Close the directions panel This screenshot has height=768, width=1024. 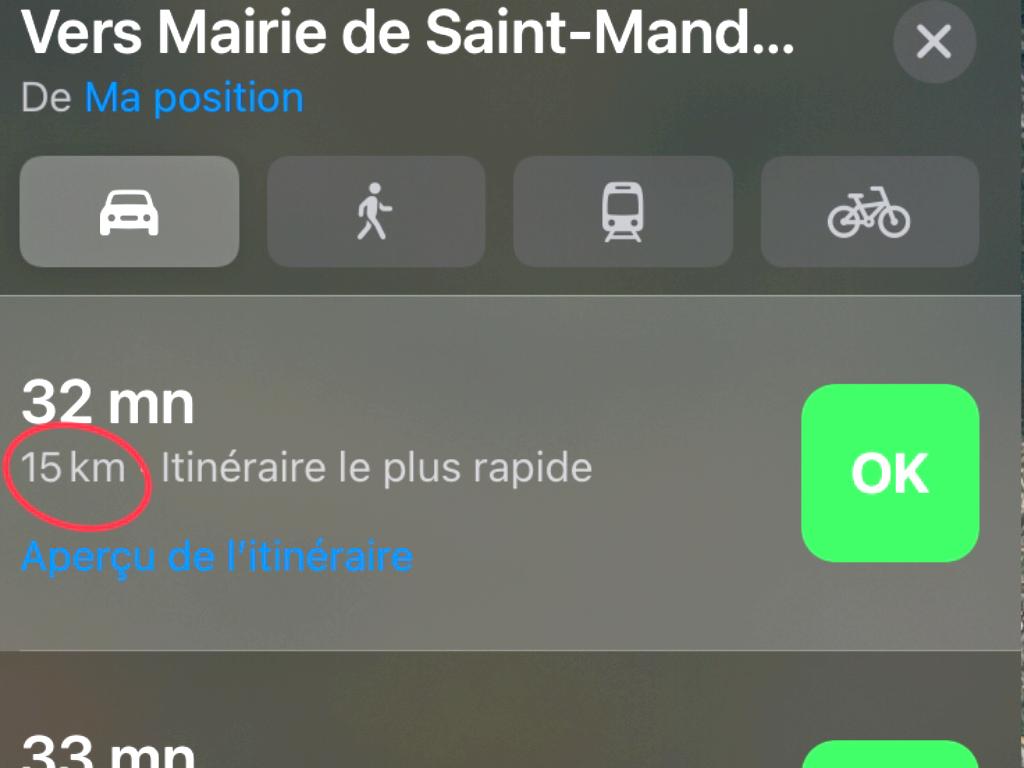tap(934, 42)
